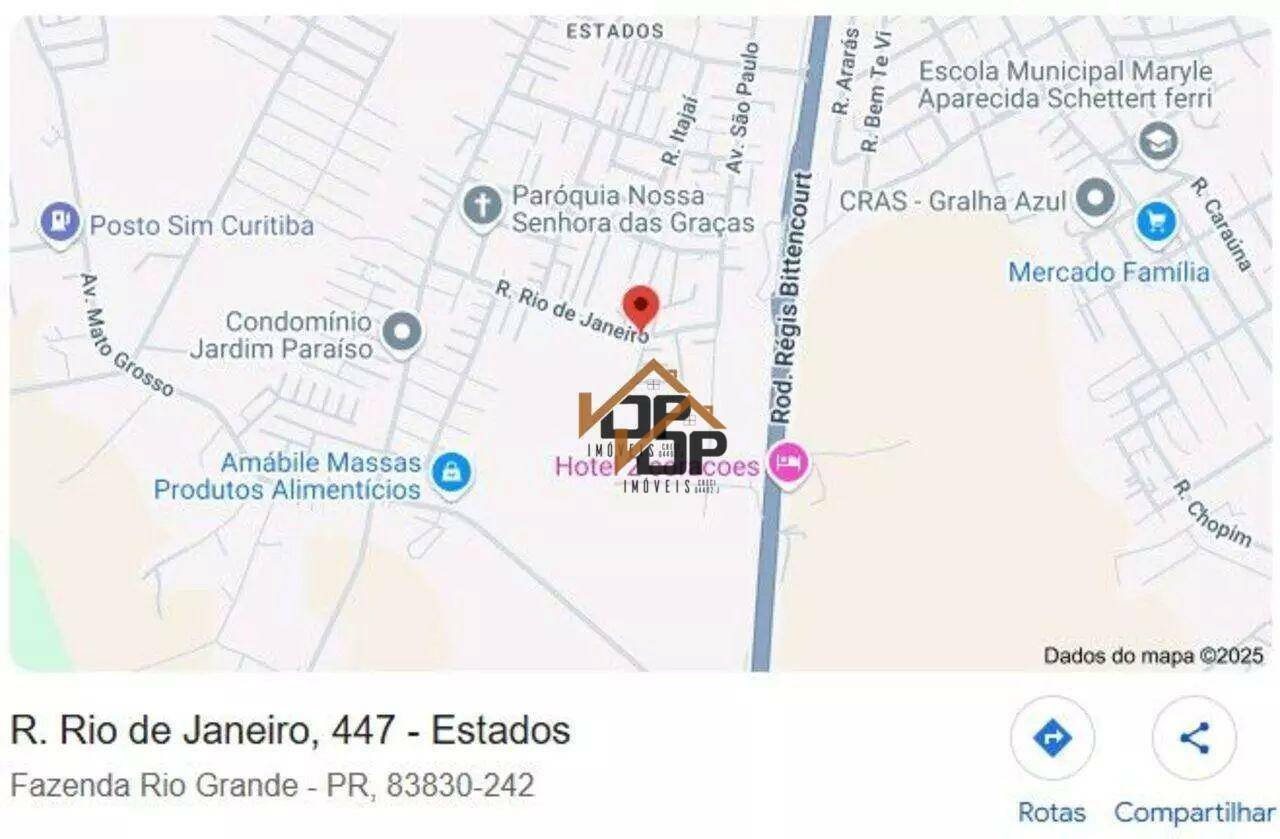Screen dimensions: 1280x839
Task: Select the Amábile Massas Produtos Alimentícios marker
Action: [x=451, y=470]
